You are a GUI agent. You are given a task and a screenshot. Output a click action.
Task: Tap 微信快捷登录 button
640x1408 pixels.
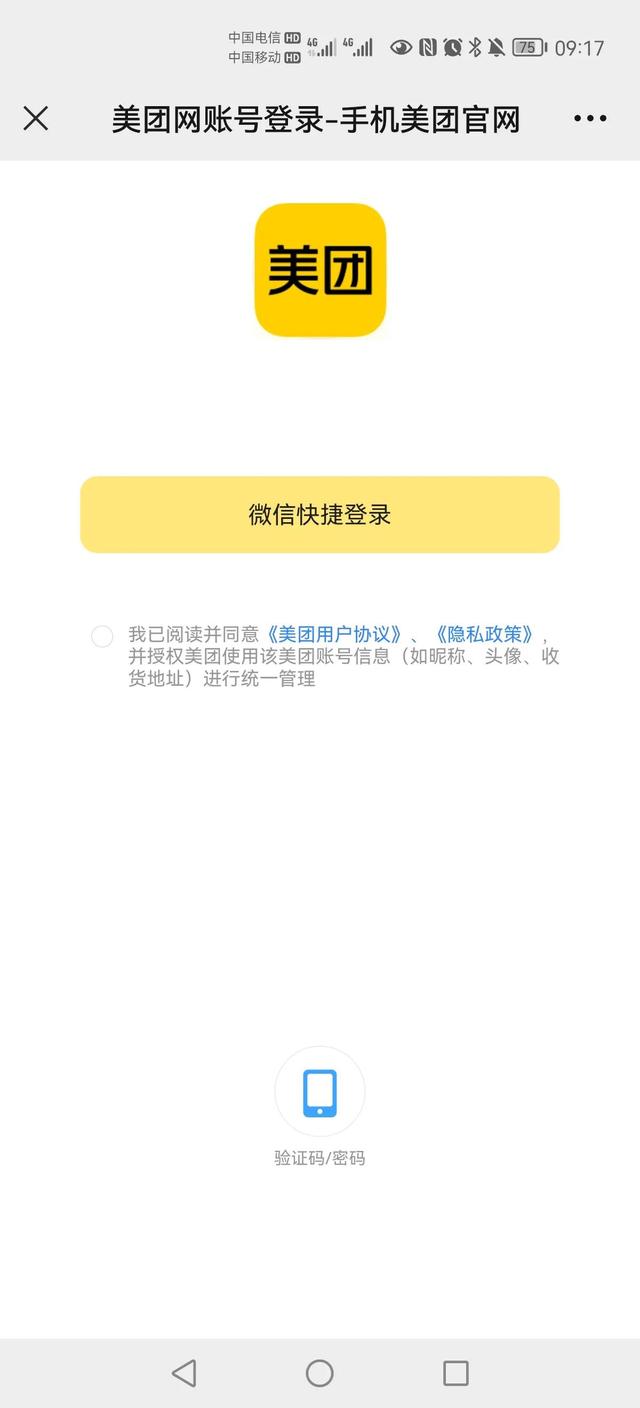[320, 515]
